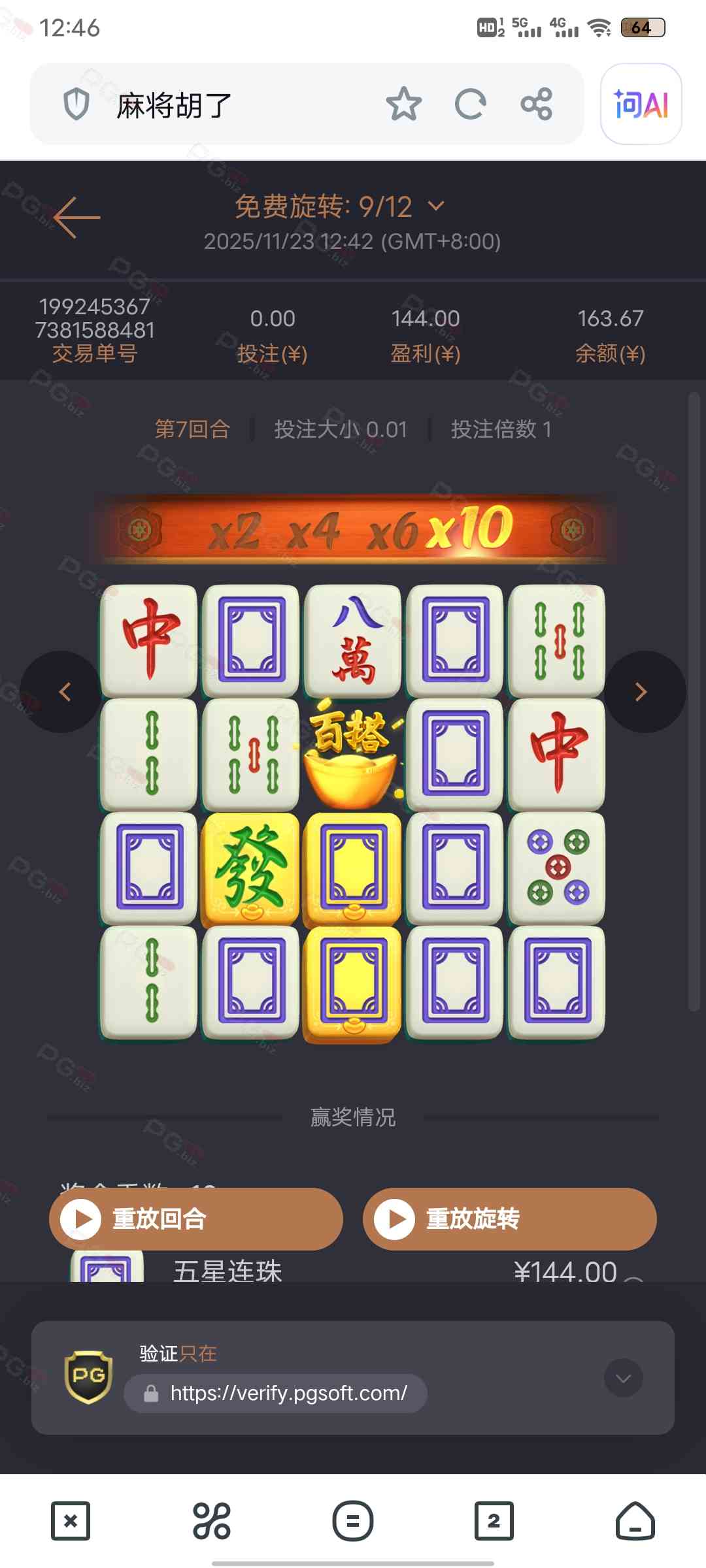Share this page
This screenshot has width=706, height=1568.
tap(537, 105)
